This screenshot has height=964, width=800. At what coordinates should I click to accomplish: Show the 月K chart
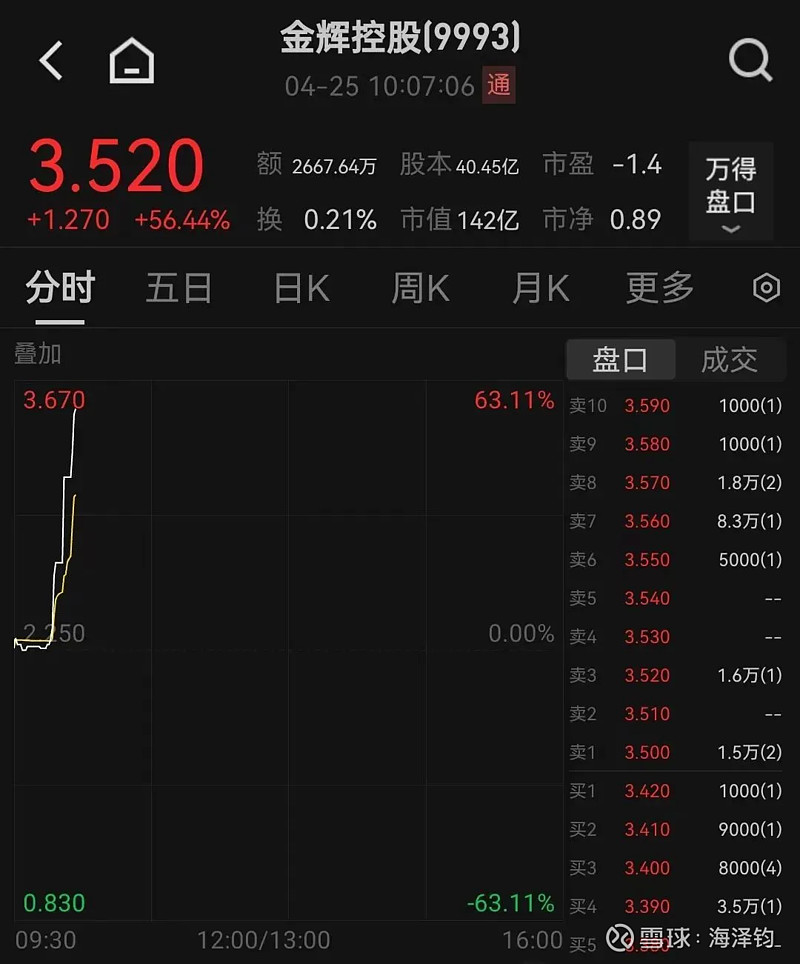pos(540,289)
